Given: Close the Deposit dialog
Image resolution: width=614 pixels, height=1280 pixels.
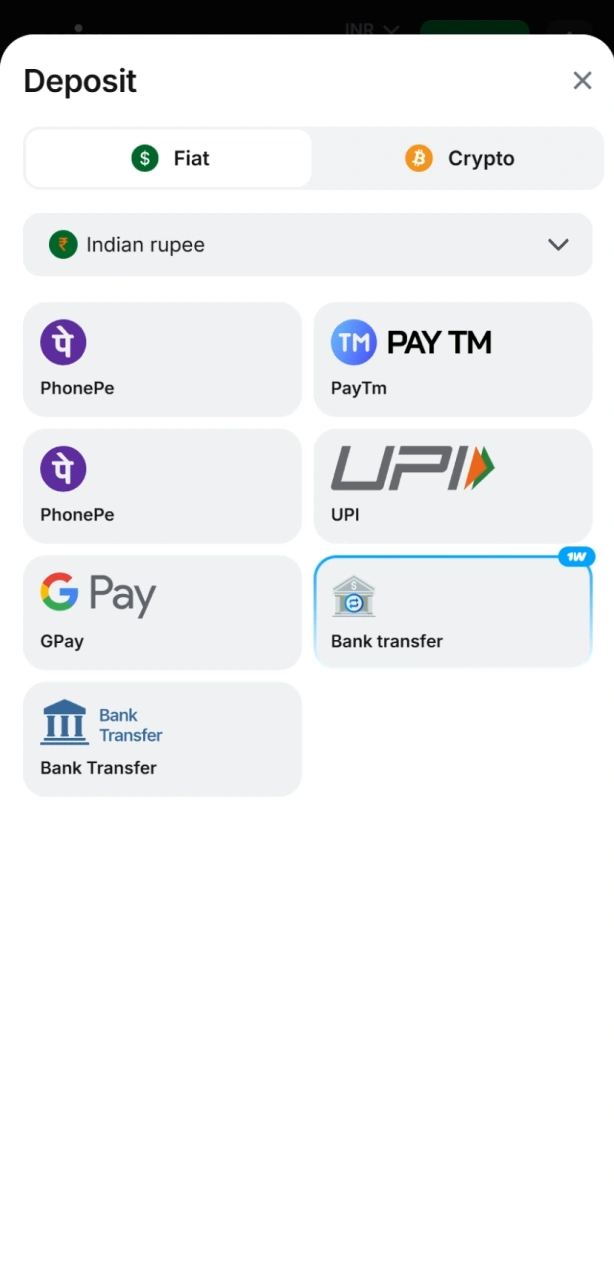Looking at the screenshot, I should click(x=582, y=81).
